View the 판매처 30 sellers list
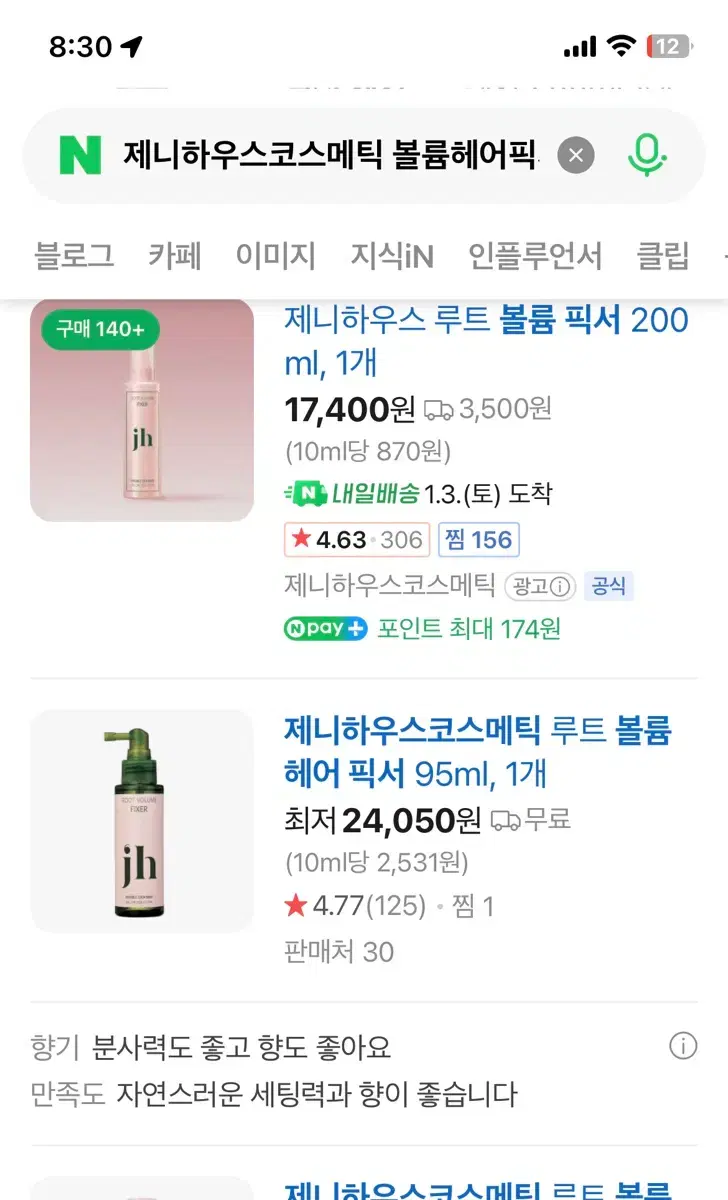 click(x=339, y=951)
